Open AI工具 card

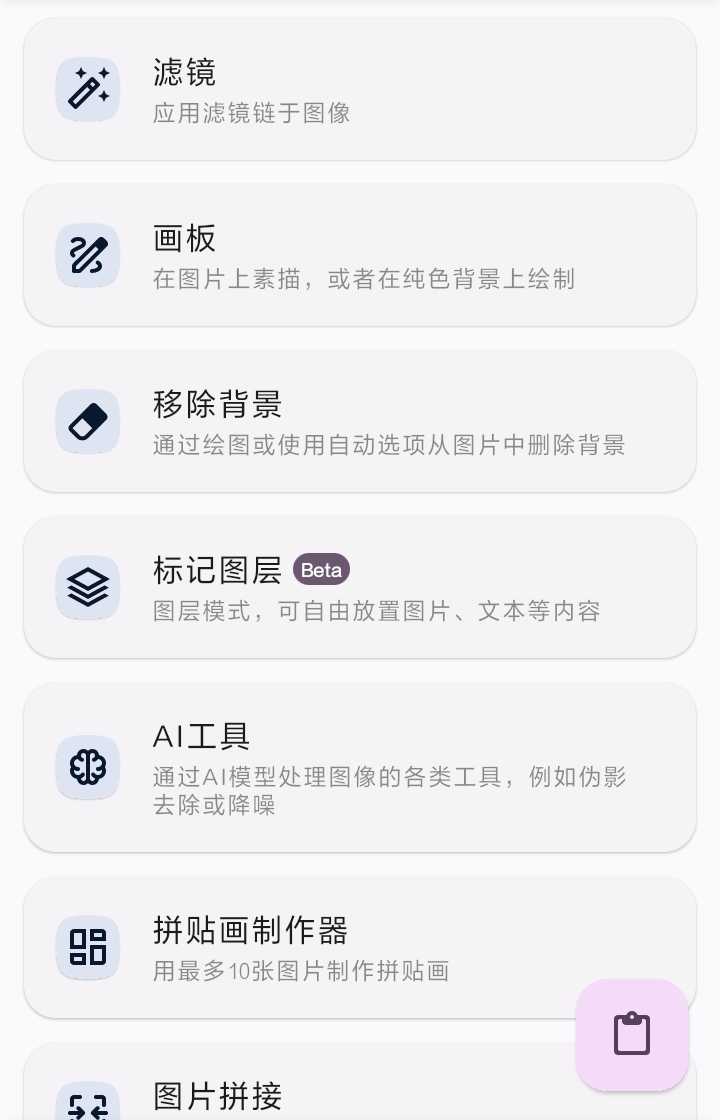point(359,768)
